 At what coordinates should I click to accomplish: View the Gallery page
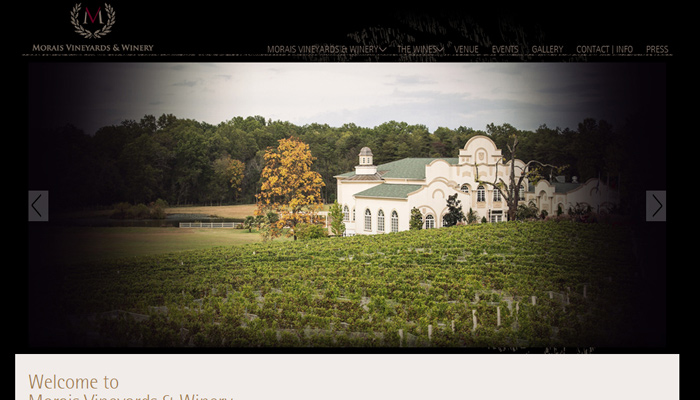547,49
